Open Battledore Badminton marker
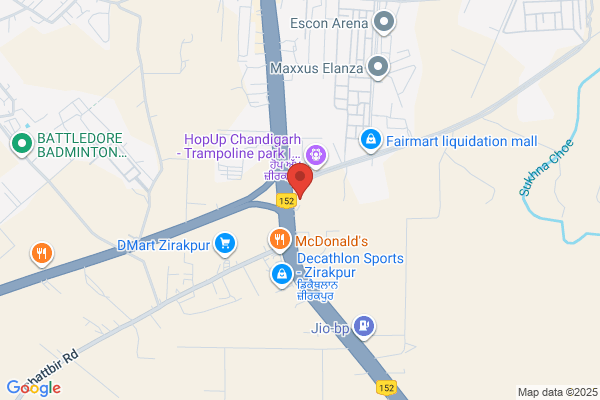 click(20, 145)
